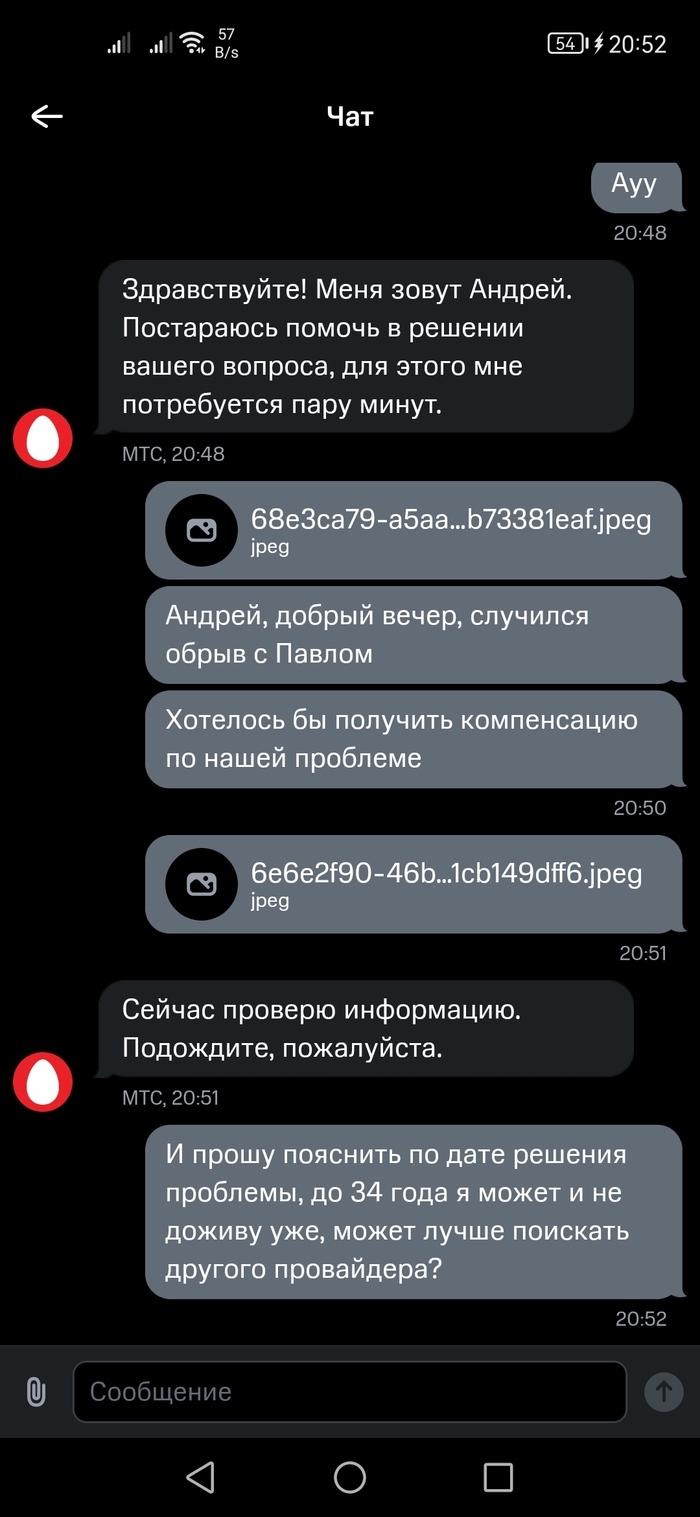The image size is (700, 1517).
Task: Focus the Сообщение message field
Action: (x=349, y=1391)
